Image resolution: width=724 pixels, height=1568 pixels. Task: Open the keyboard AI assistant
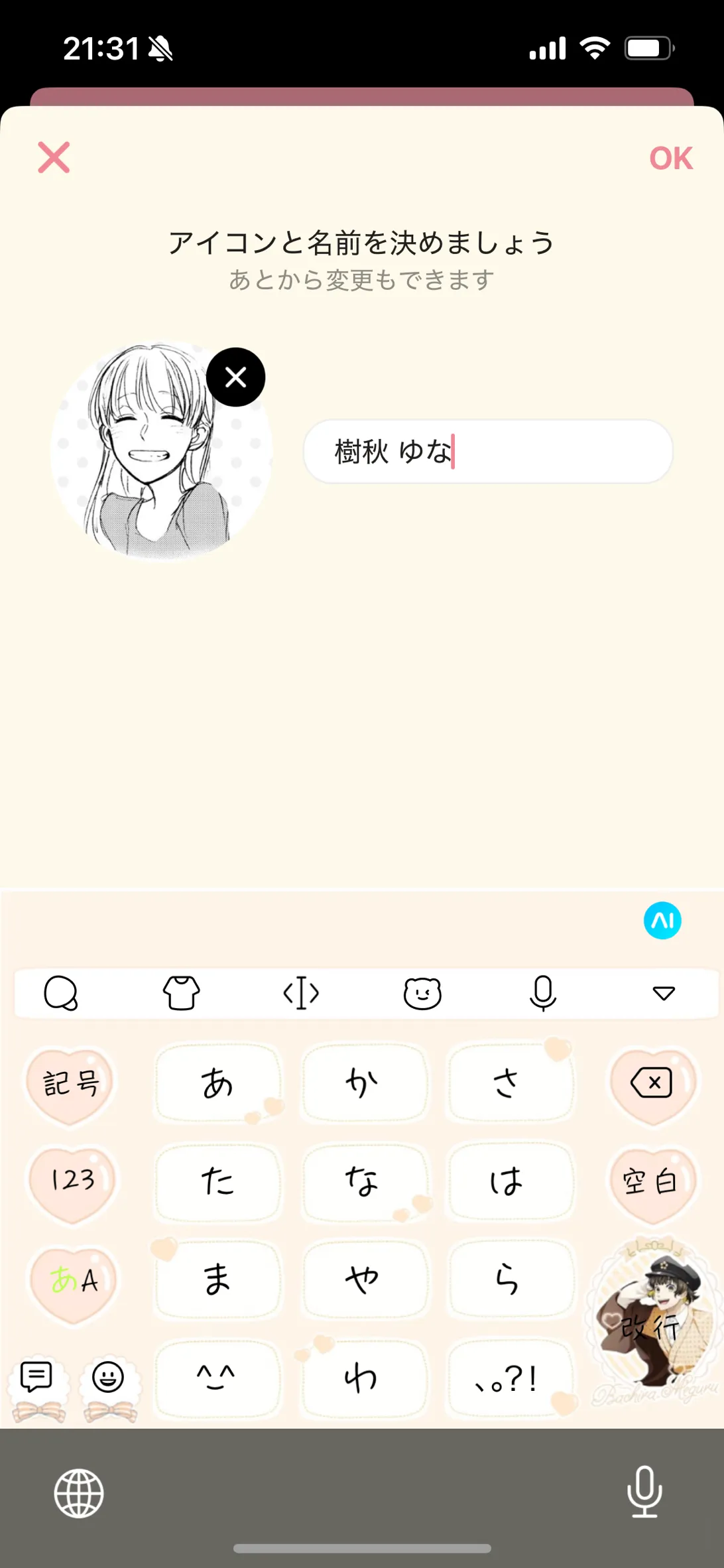click(x=662, y=921)
